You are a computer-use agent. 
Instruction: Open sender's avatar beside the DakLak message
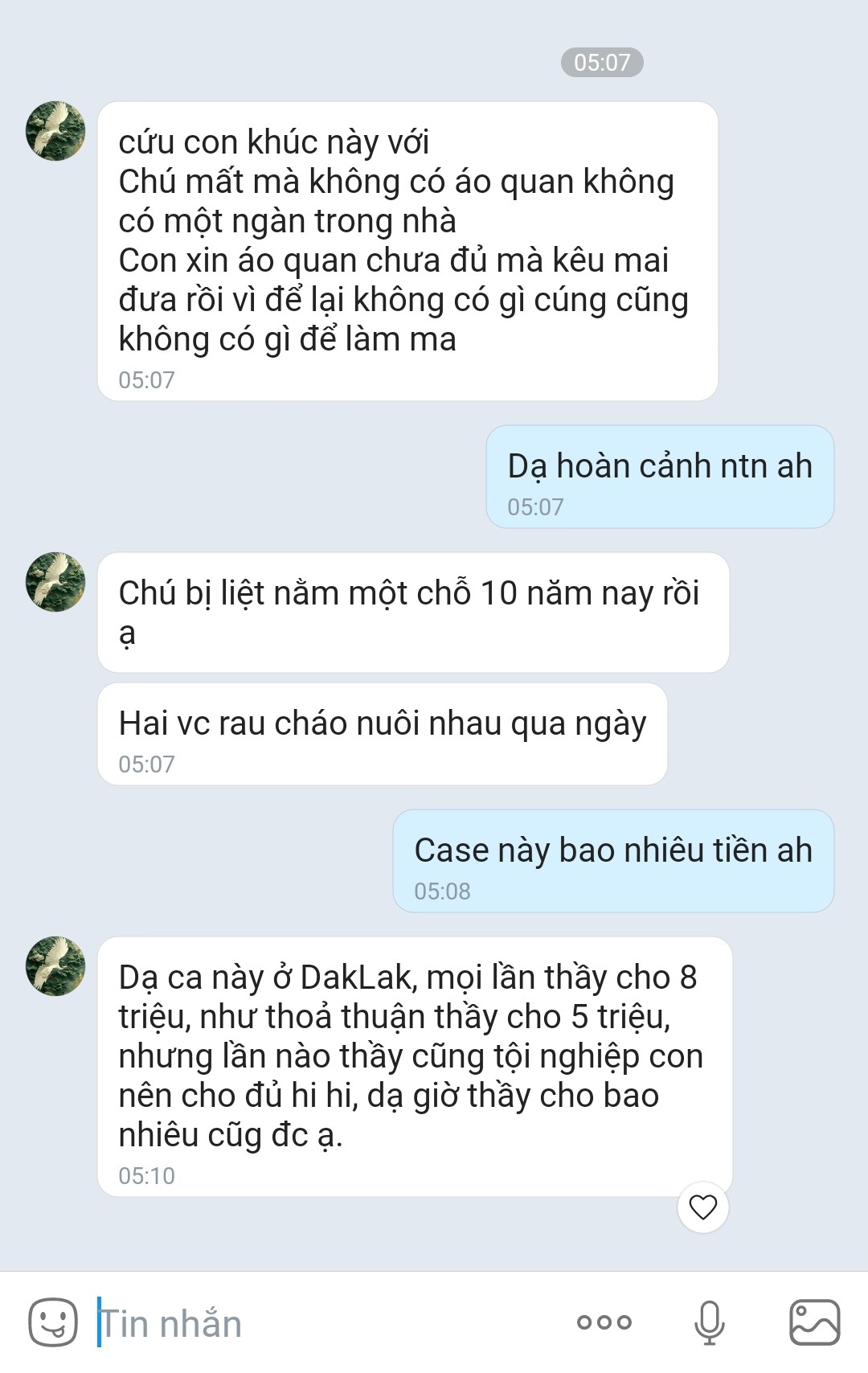click(55, 966)
